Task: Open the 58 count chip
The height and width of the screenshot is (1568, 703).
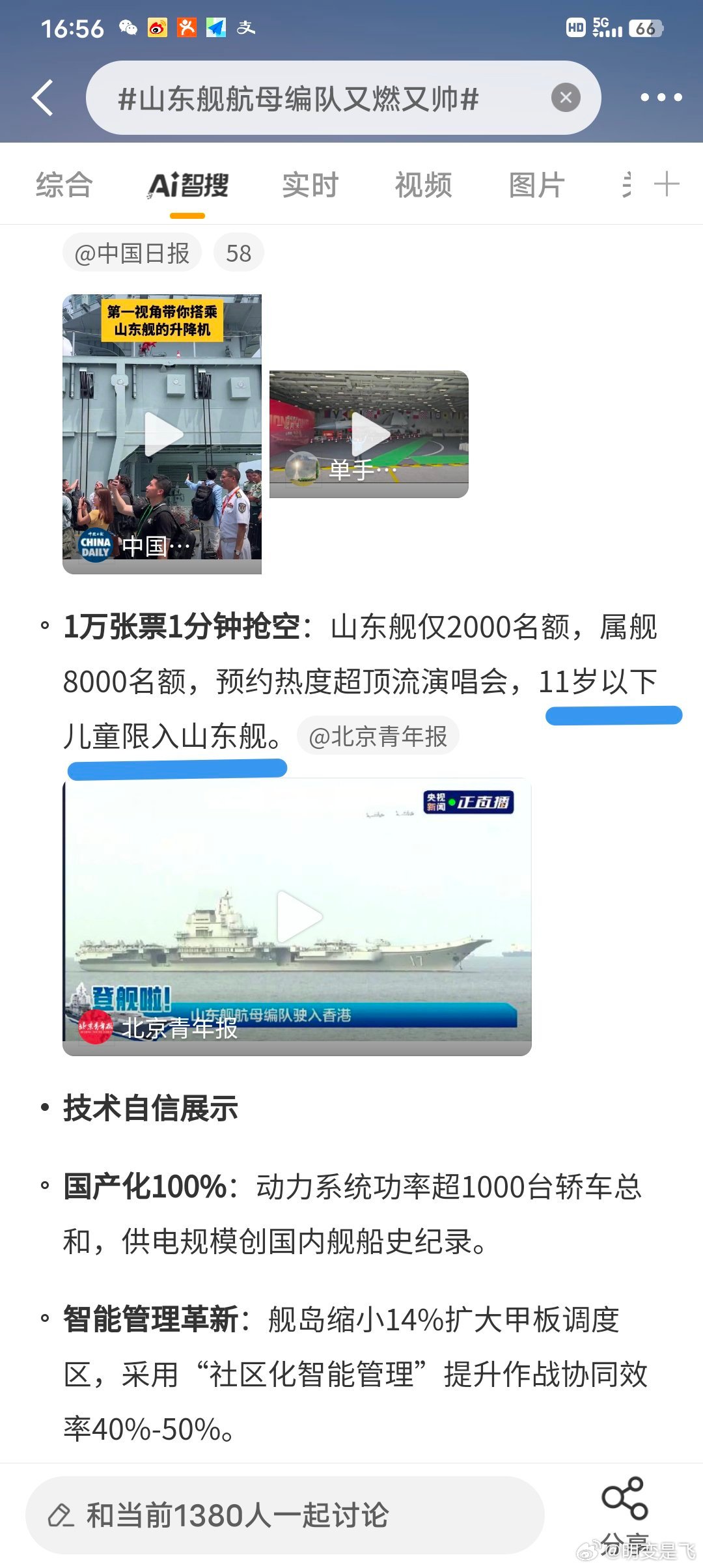Action: point(238,253)
